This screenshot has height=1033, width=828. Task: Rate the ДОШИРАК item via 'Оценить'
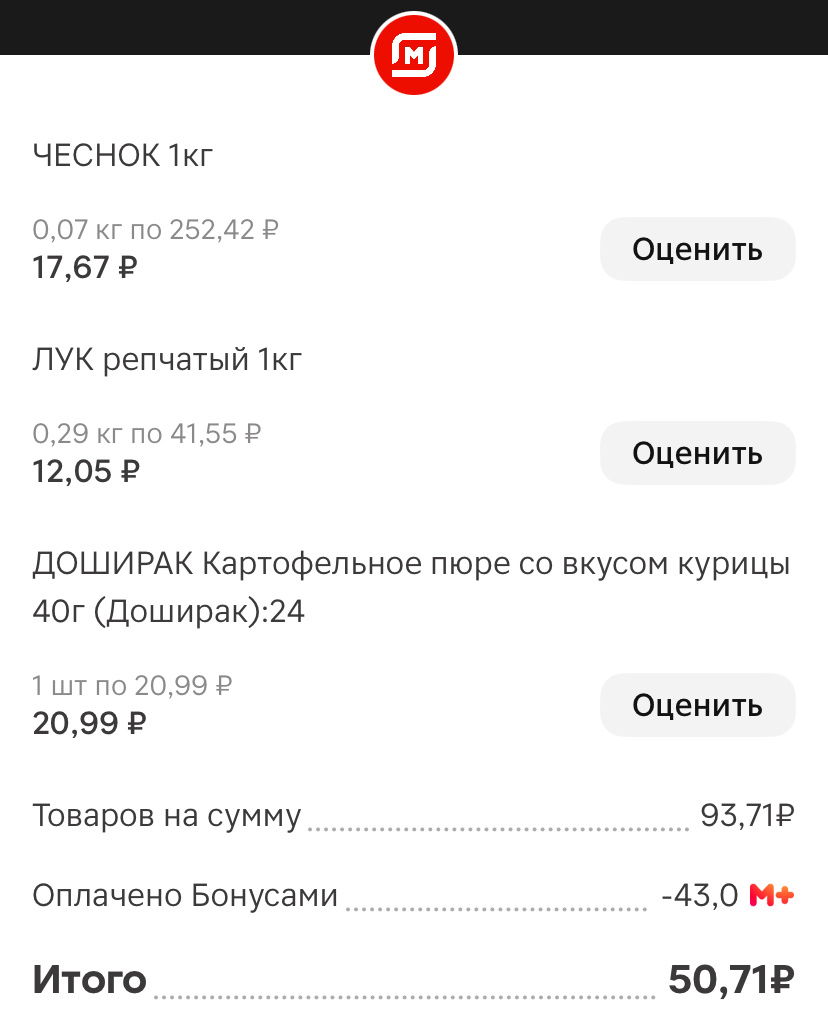pos(697,705)
